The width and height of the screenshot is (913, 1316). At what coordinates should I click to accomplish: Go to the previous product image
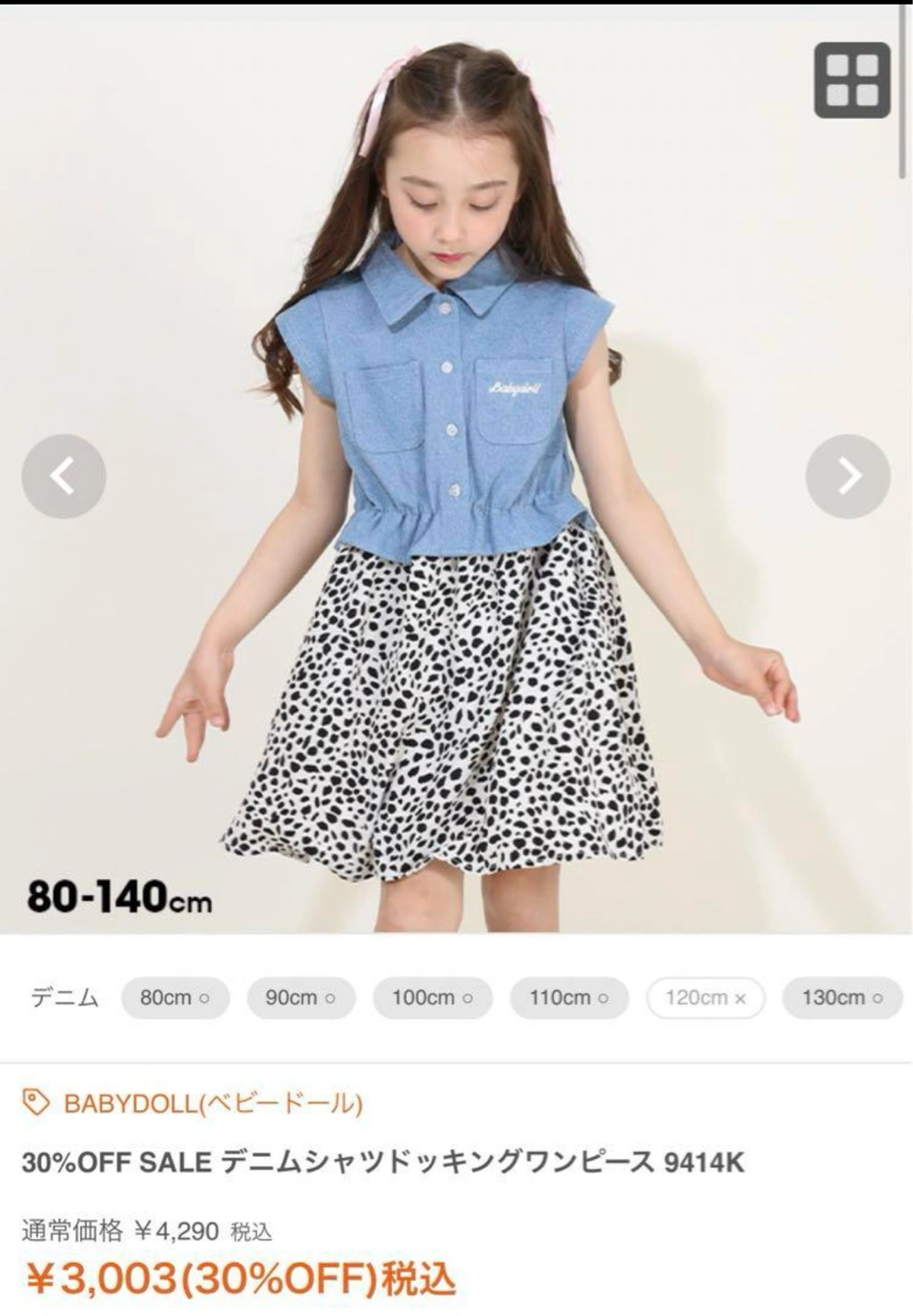(64, 476)
